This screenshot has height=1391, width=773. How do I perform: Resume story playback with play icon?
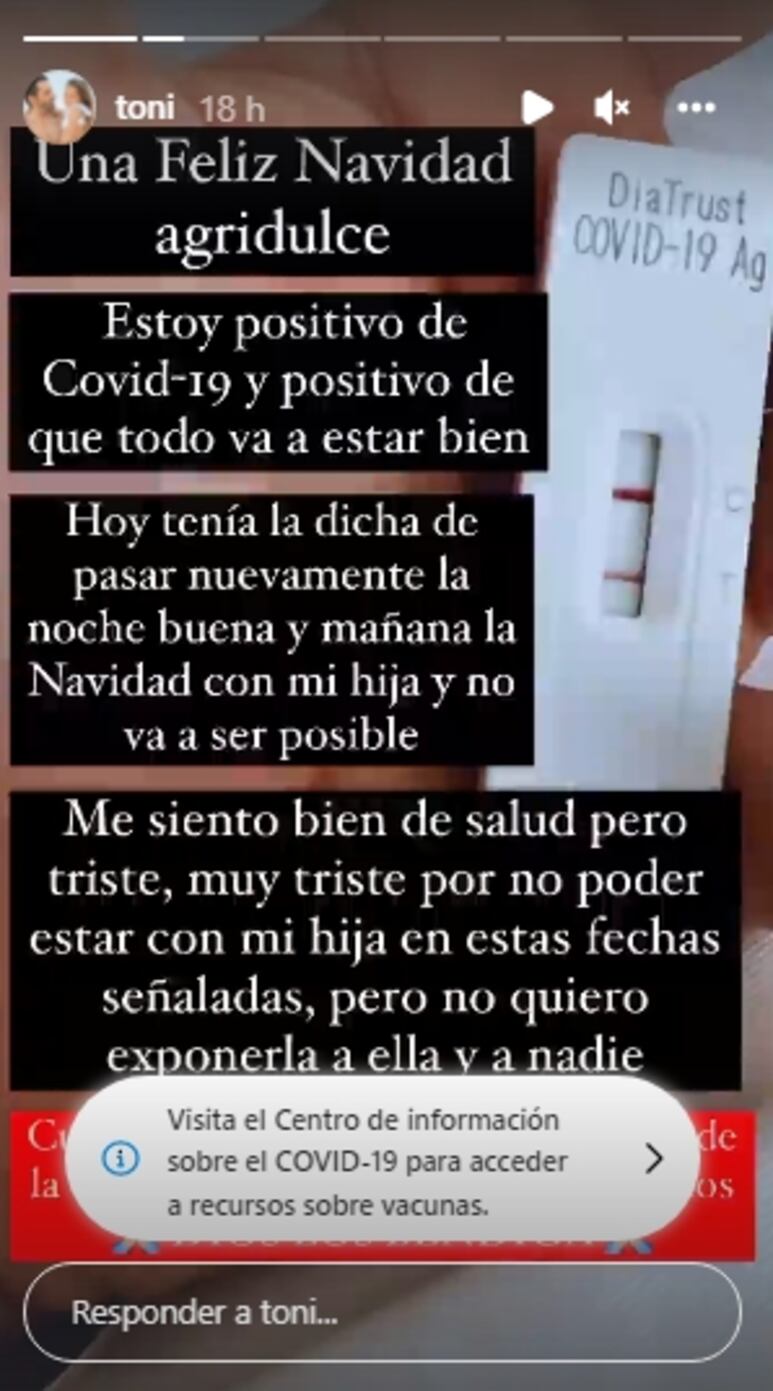[x=537, y=107]
